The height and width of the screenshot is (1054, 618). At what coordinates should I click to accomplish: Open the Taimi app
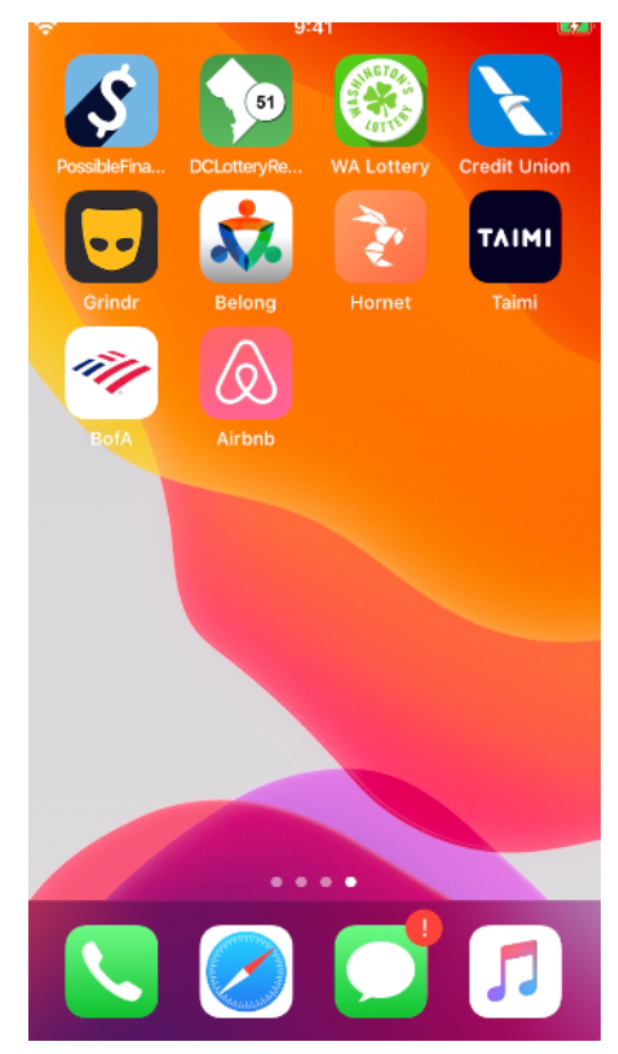coord(515,237)
